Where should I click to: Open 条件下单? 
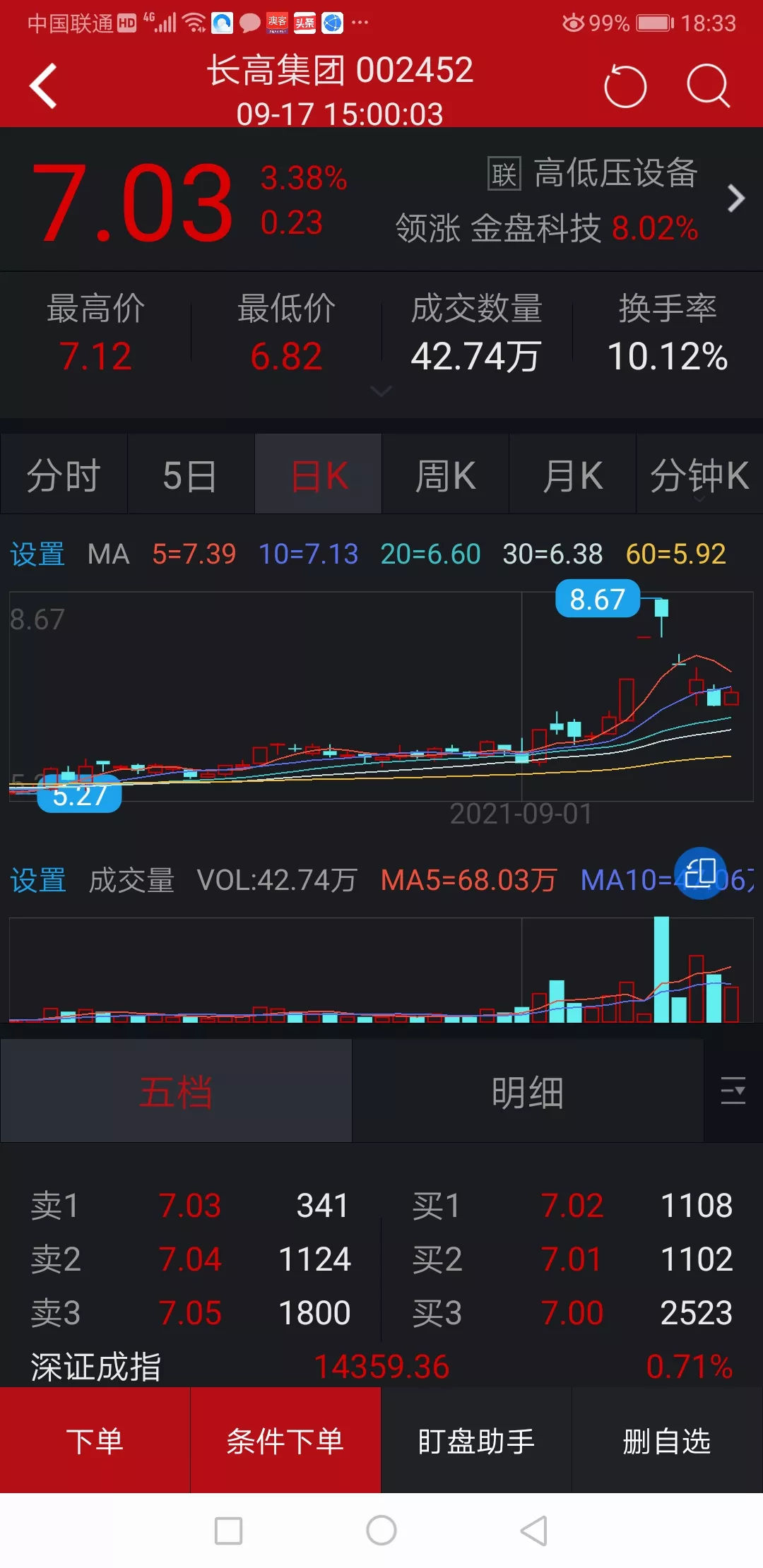click(x=285, y=1441)
